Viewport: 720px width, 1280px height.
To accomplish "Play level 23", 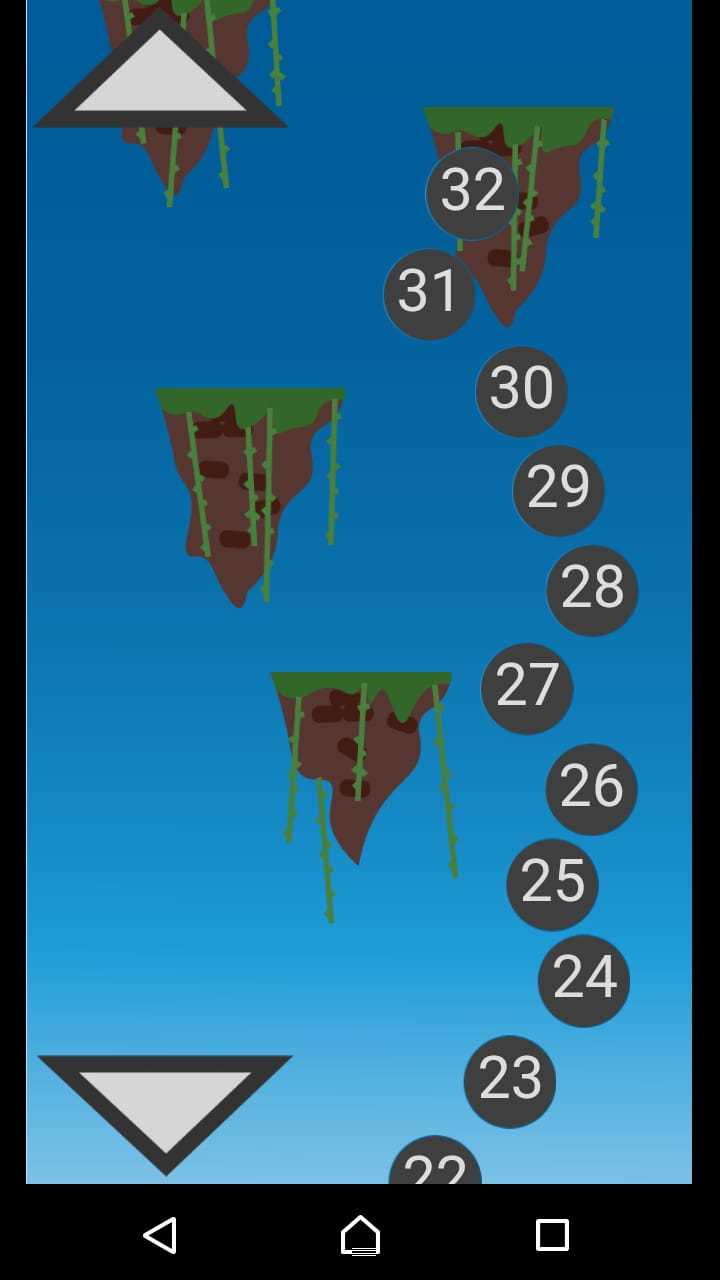I will coord(510,1081).
